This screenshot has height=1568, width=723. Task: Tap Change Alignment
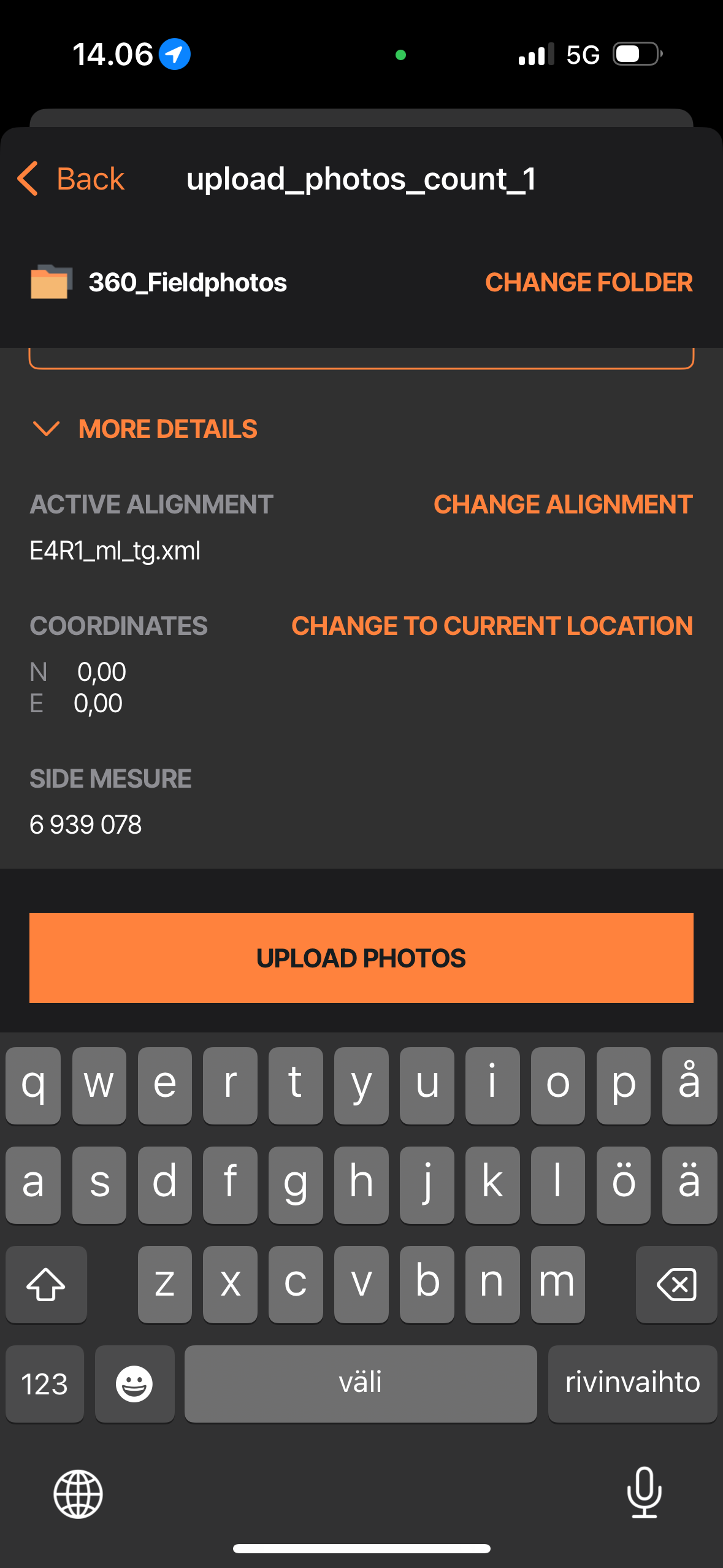(562, 504)
